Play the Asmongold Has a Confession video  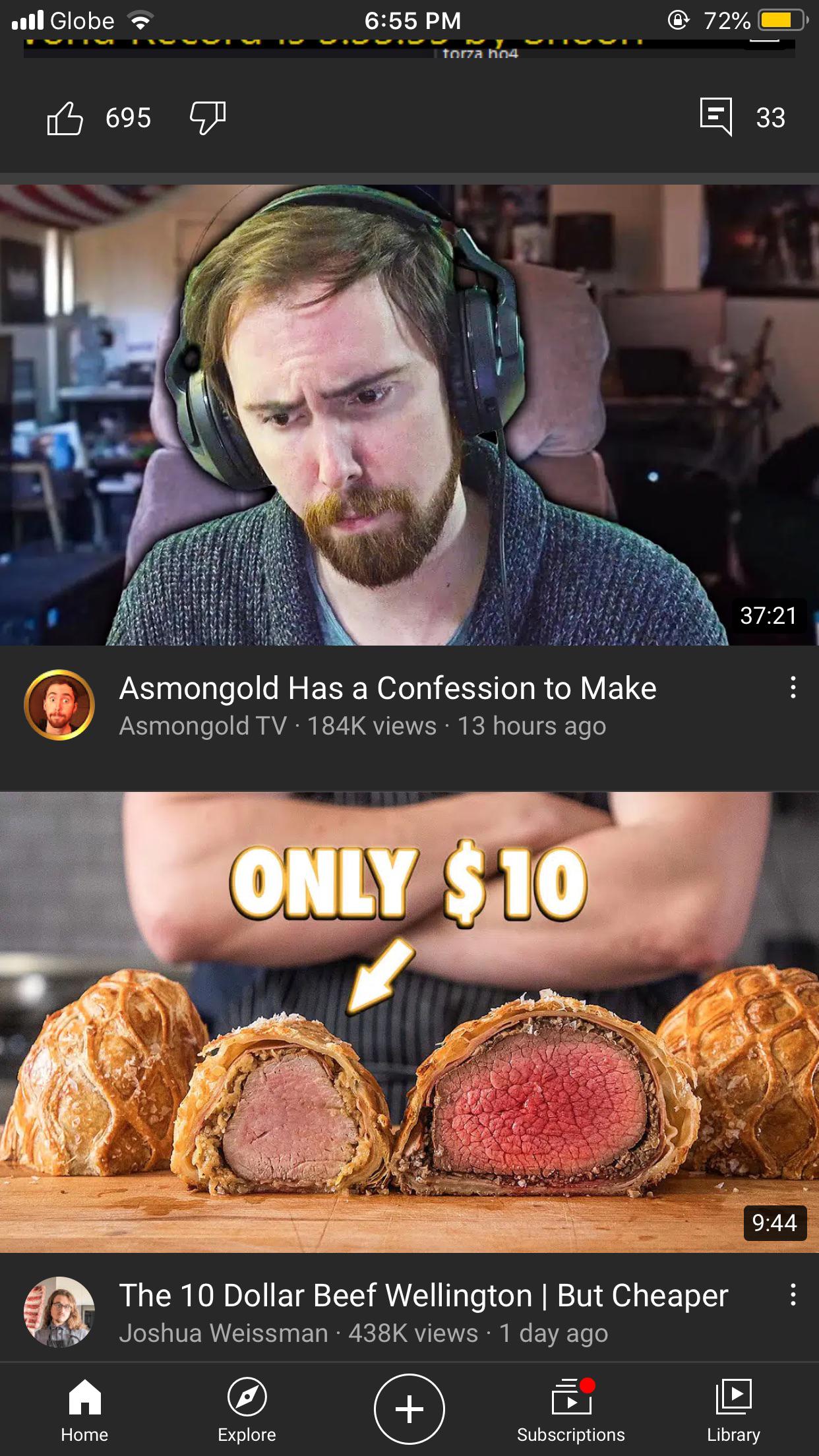[x=409, y=415]
